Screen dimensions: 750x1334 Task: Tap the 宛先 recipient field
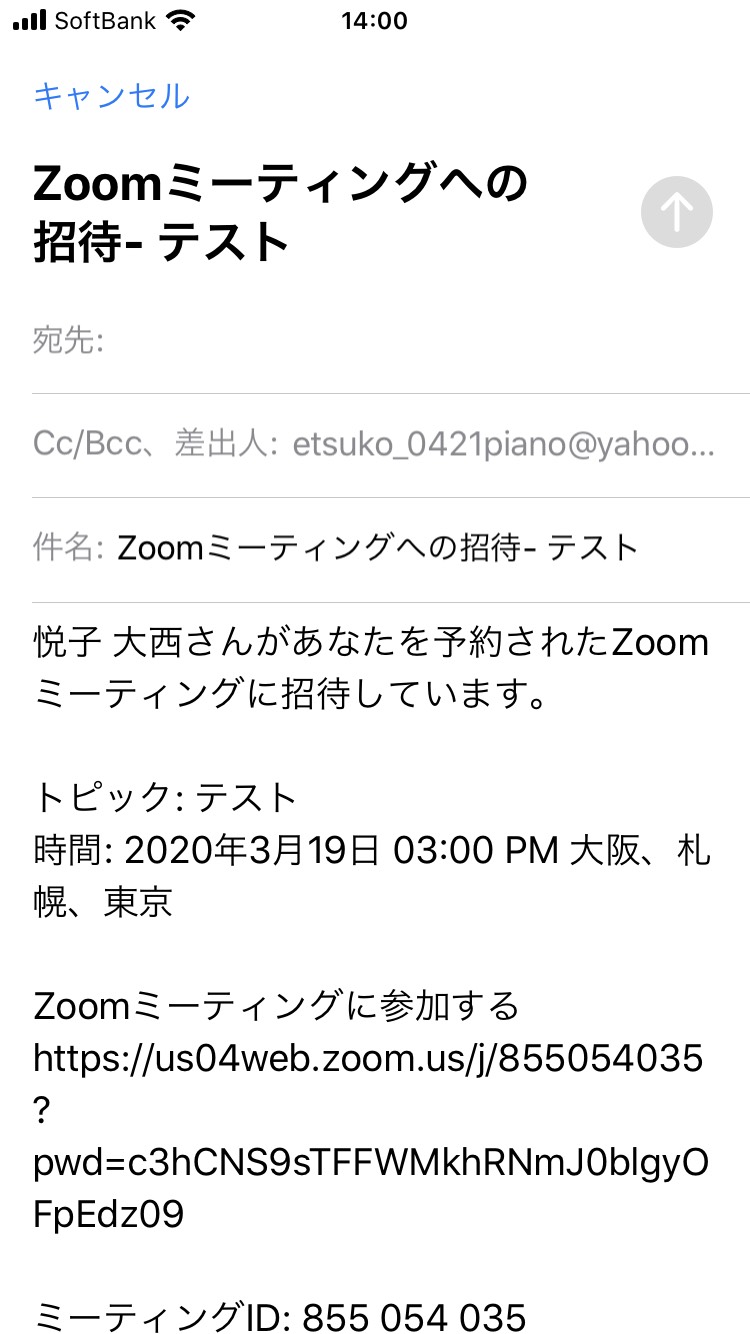tap(391, 342)
